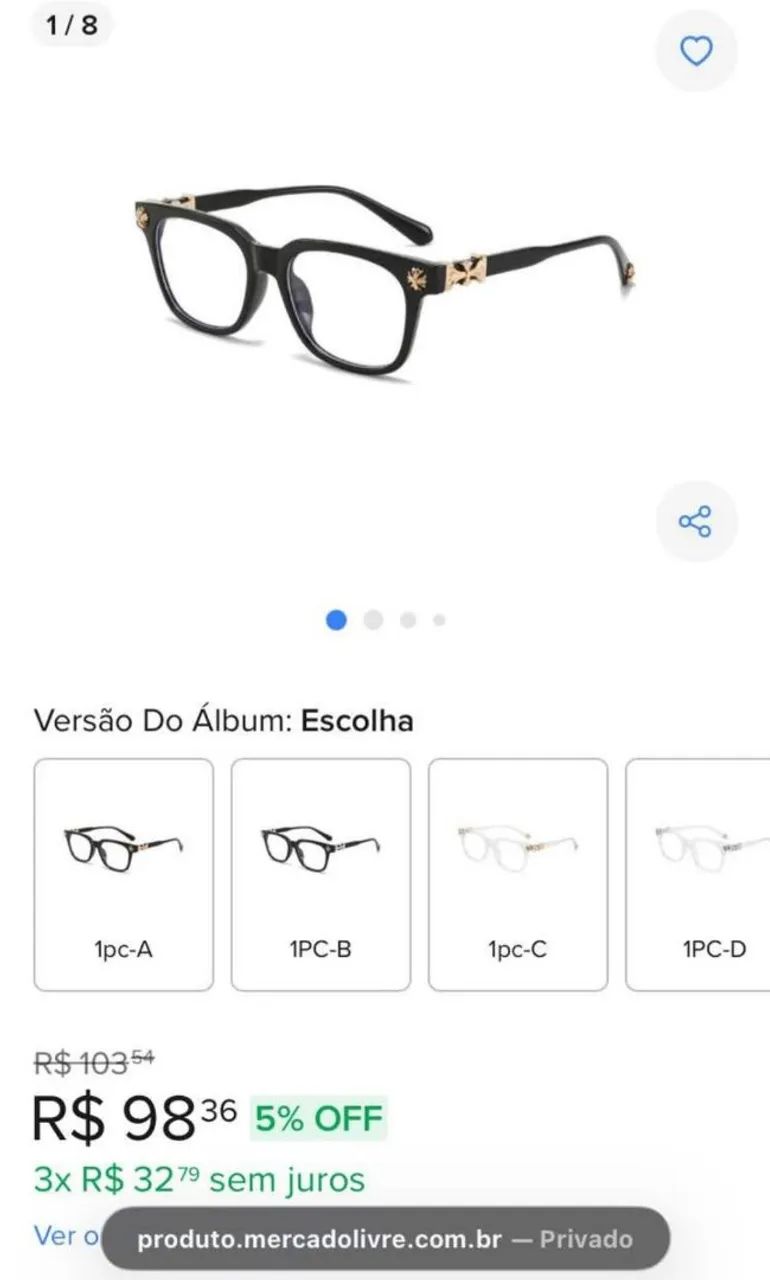Image resolution: width=770 pixels, height=1280 pixels.
Task: Select the second carousel dot
Action: (x=372, y=621)
